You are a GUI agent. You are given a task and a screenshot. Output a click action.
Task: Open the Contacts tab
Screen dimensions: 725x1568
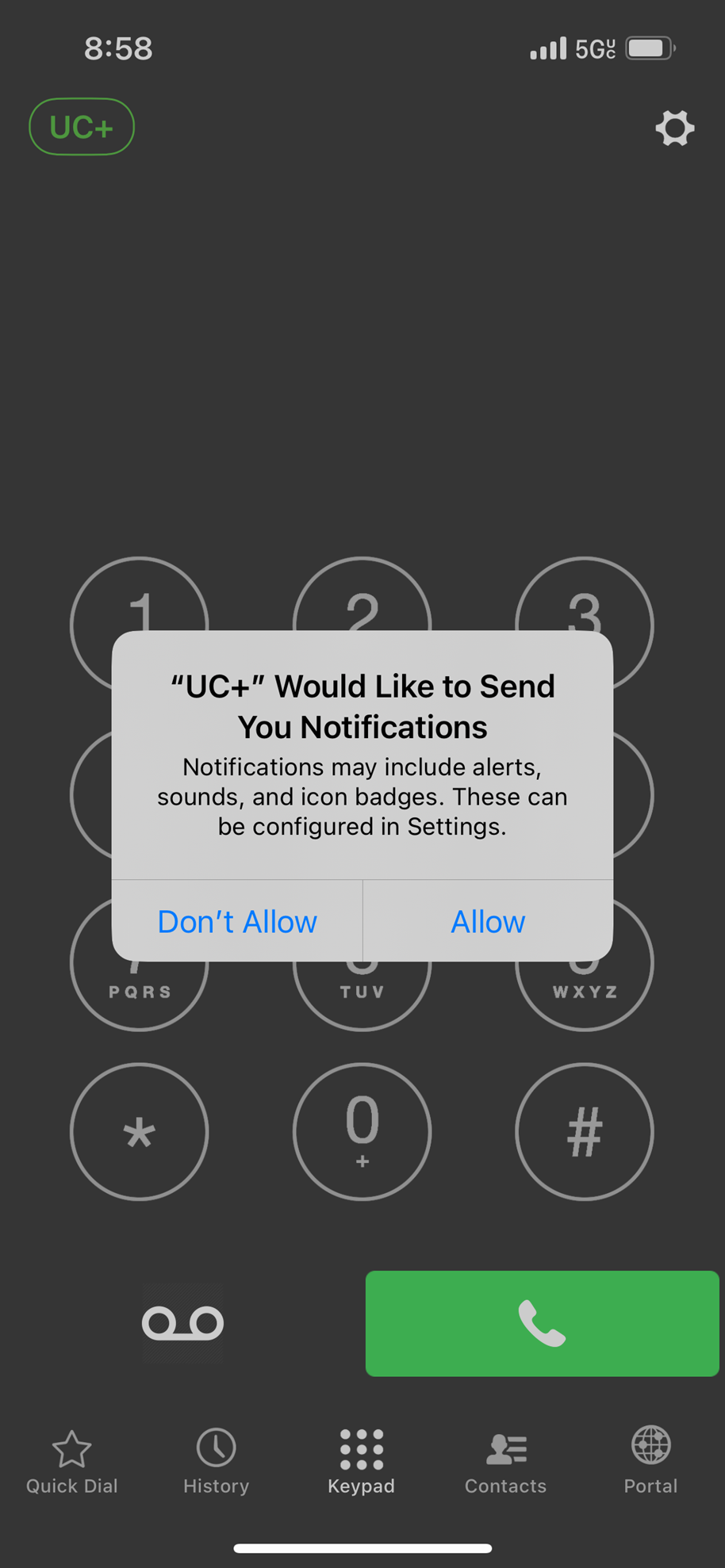[506, 1463]
